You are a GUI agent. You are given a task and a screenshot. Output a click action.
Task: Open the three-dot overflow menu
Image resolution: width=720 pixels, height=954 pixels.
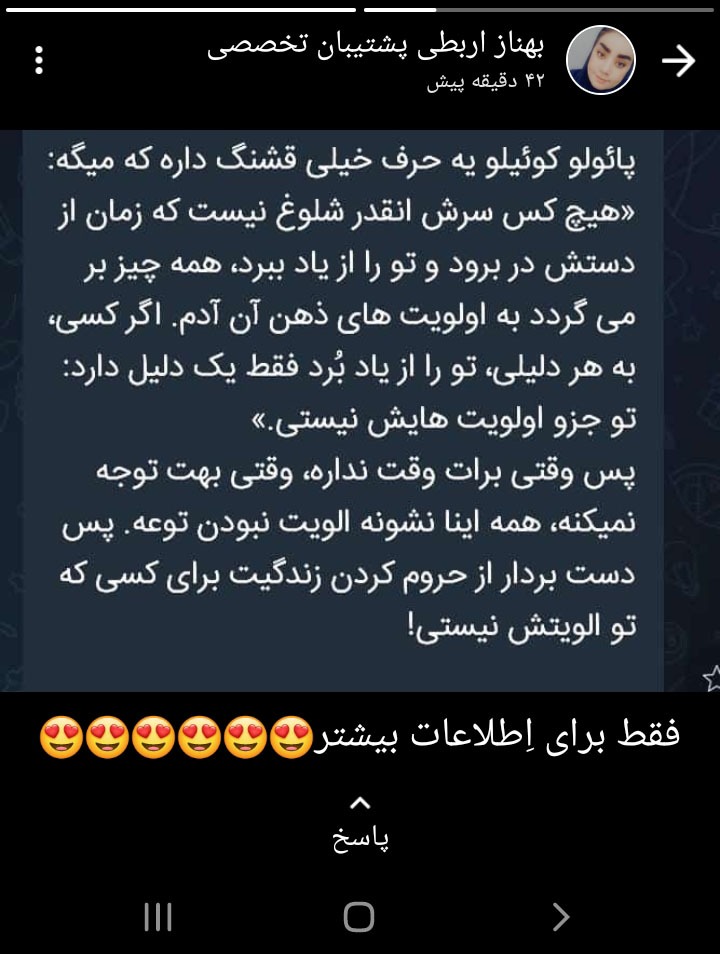[x=39, y=61]
